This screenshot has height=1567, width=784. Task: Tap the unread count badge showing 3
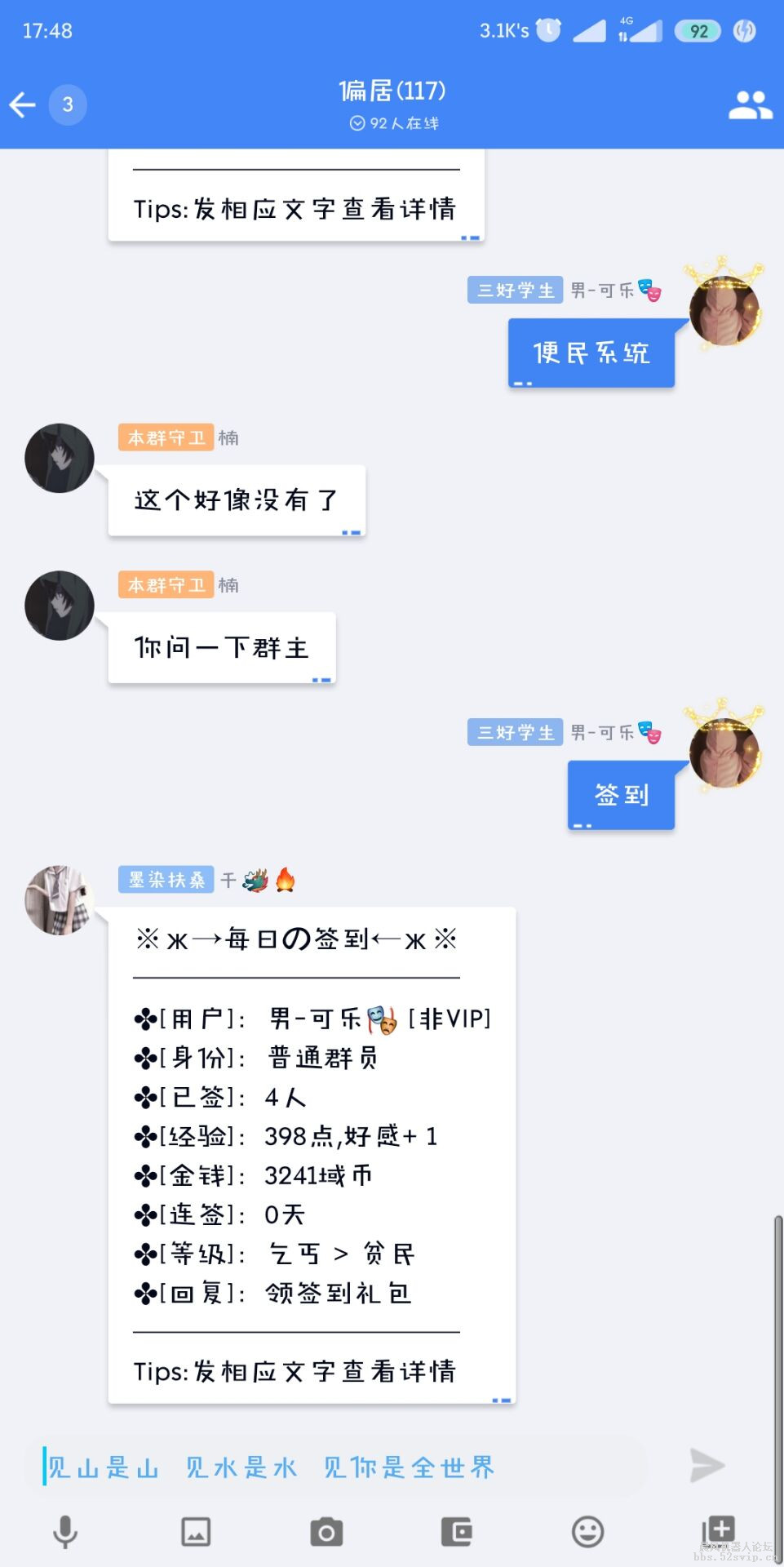point(68,104)
